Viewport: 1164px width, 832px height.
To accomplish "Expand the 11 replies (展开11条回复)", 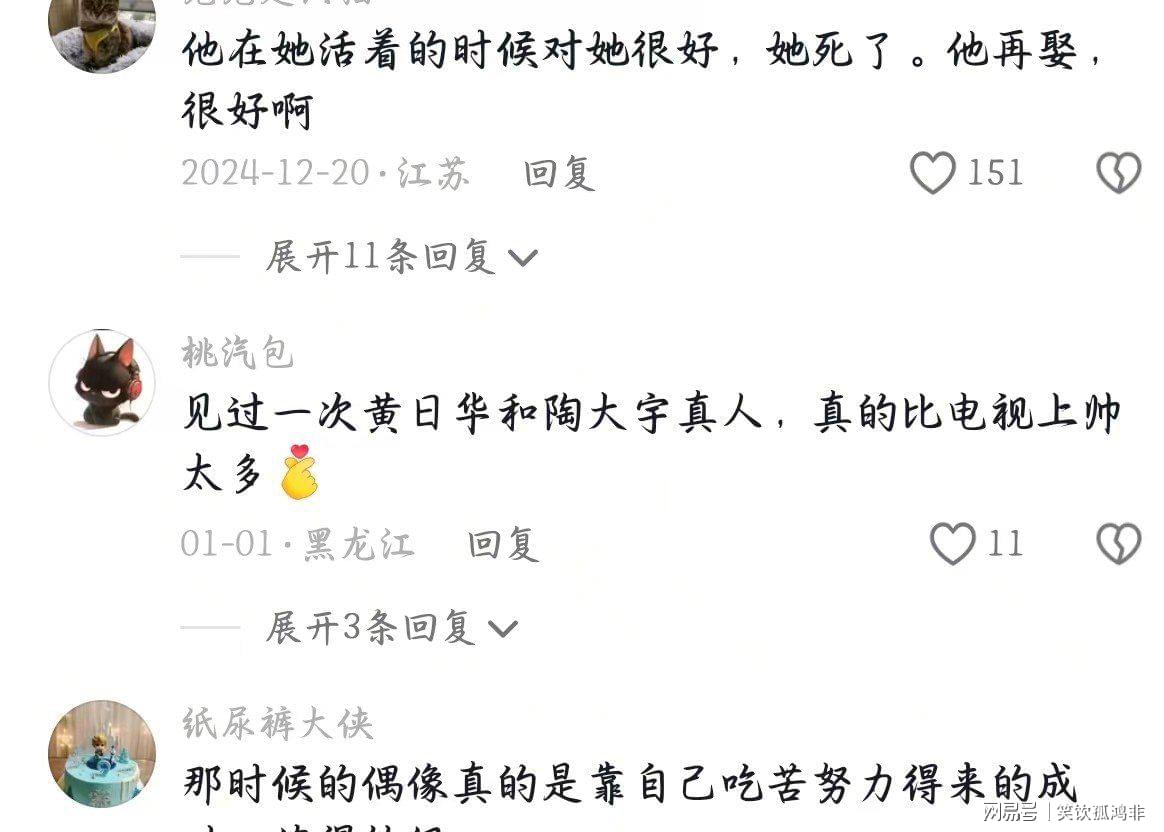I will pos(400,258).
